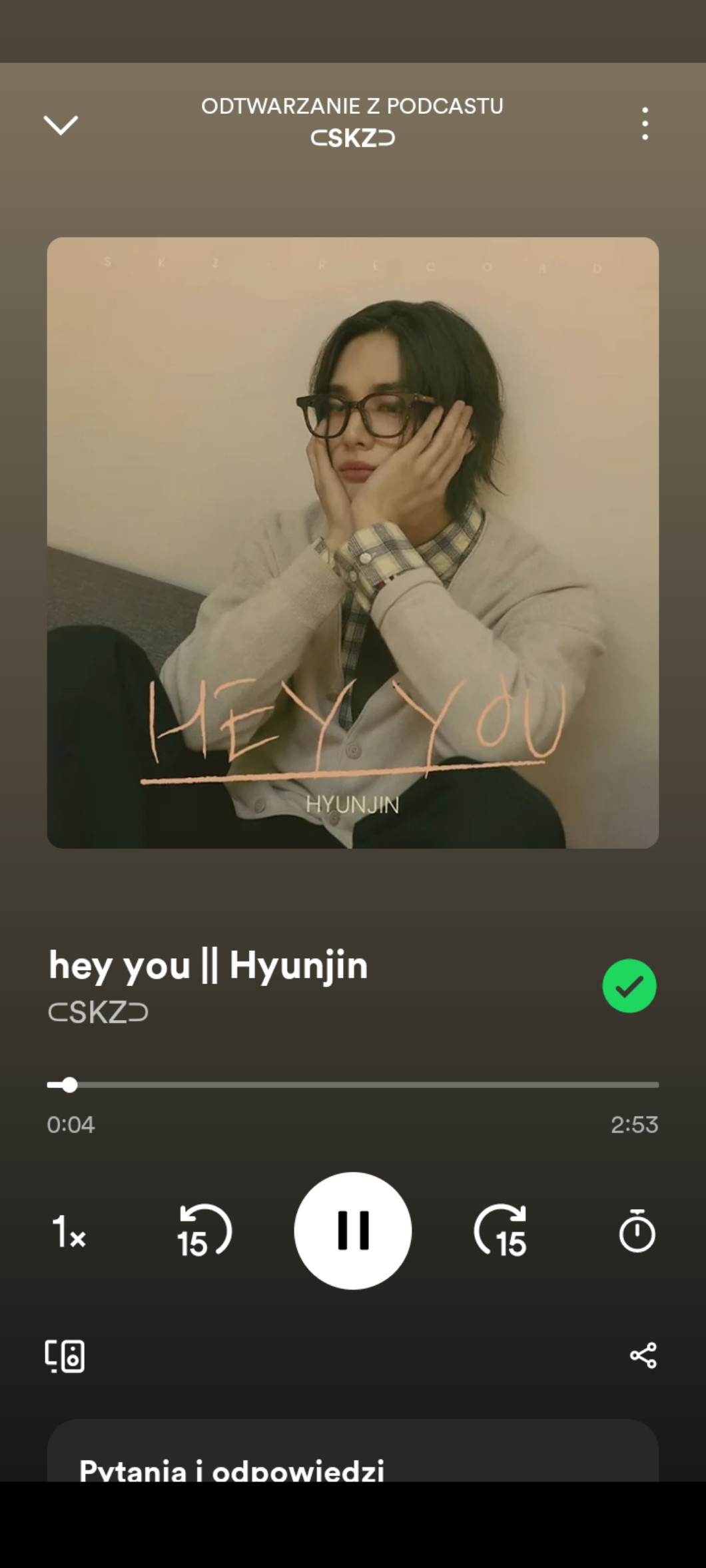Screen dimensions: 706x1568
Task: Tap the playback progress bar to seek
Action: coord(353,1085)
